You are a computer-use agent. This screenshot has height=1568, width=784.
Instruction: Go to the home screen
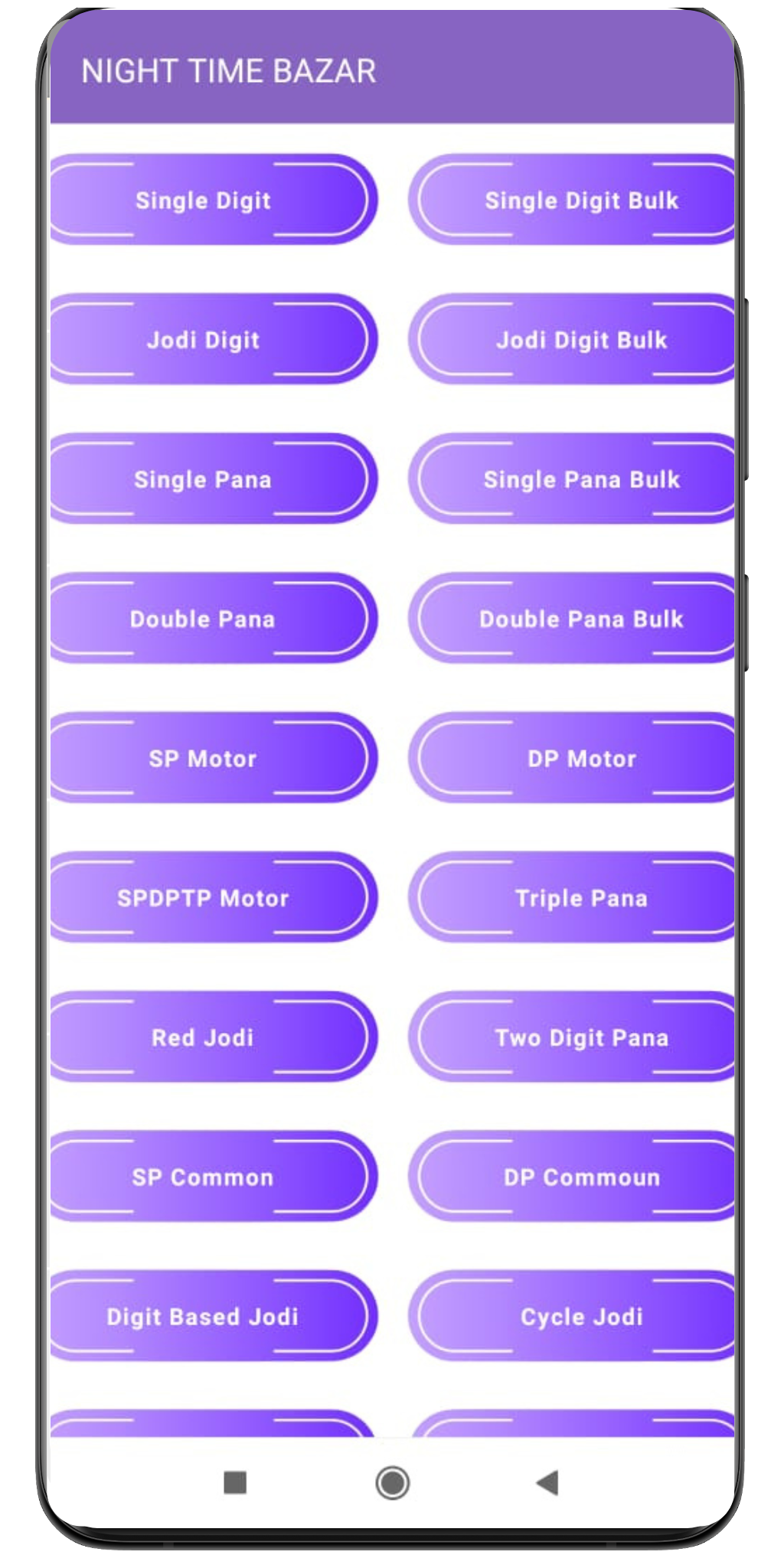point(392,1483)
